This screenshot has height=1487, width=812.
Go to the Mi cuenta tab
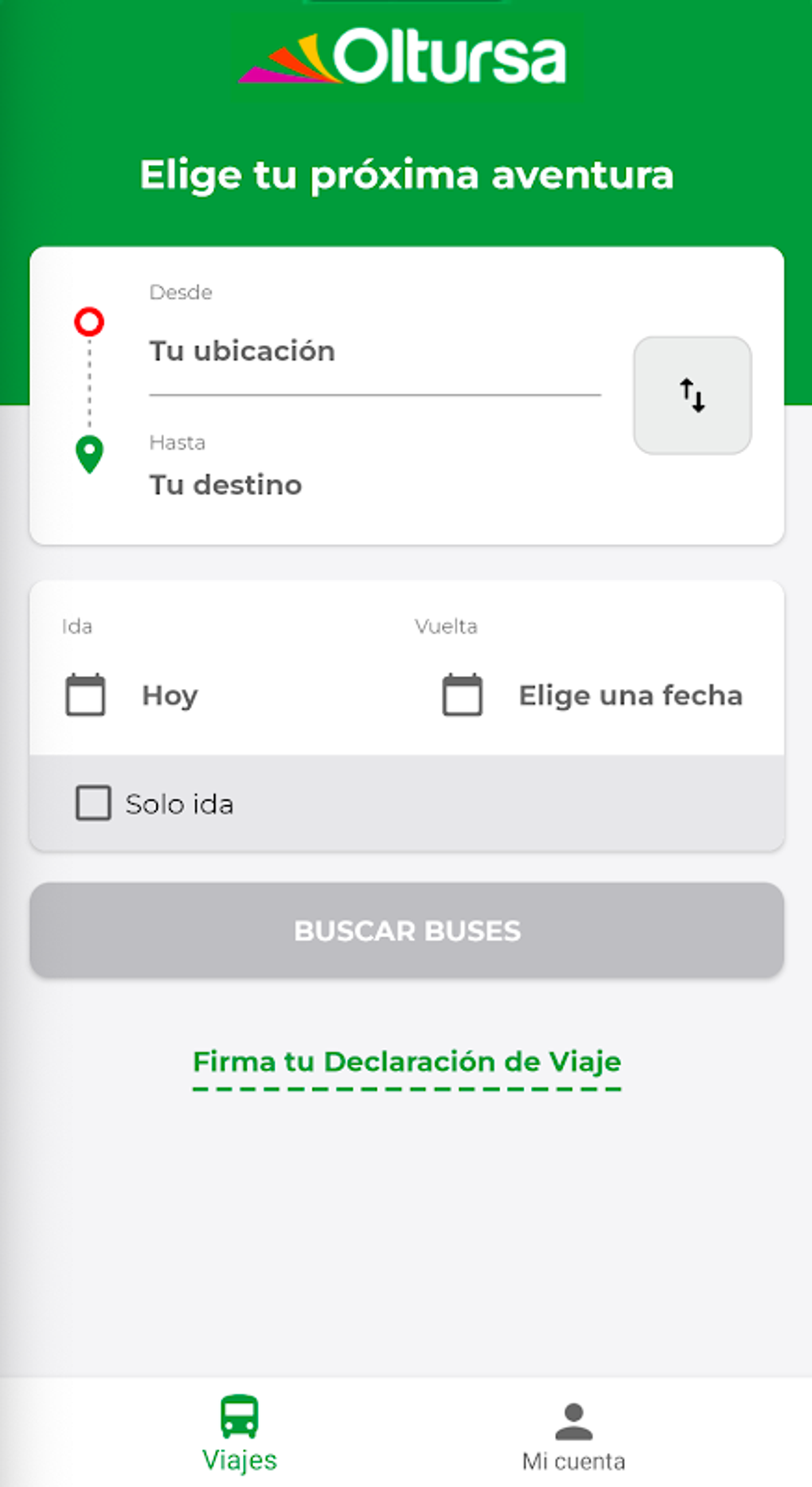[x=573, y=1435]
